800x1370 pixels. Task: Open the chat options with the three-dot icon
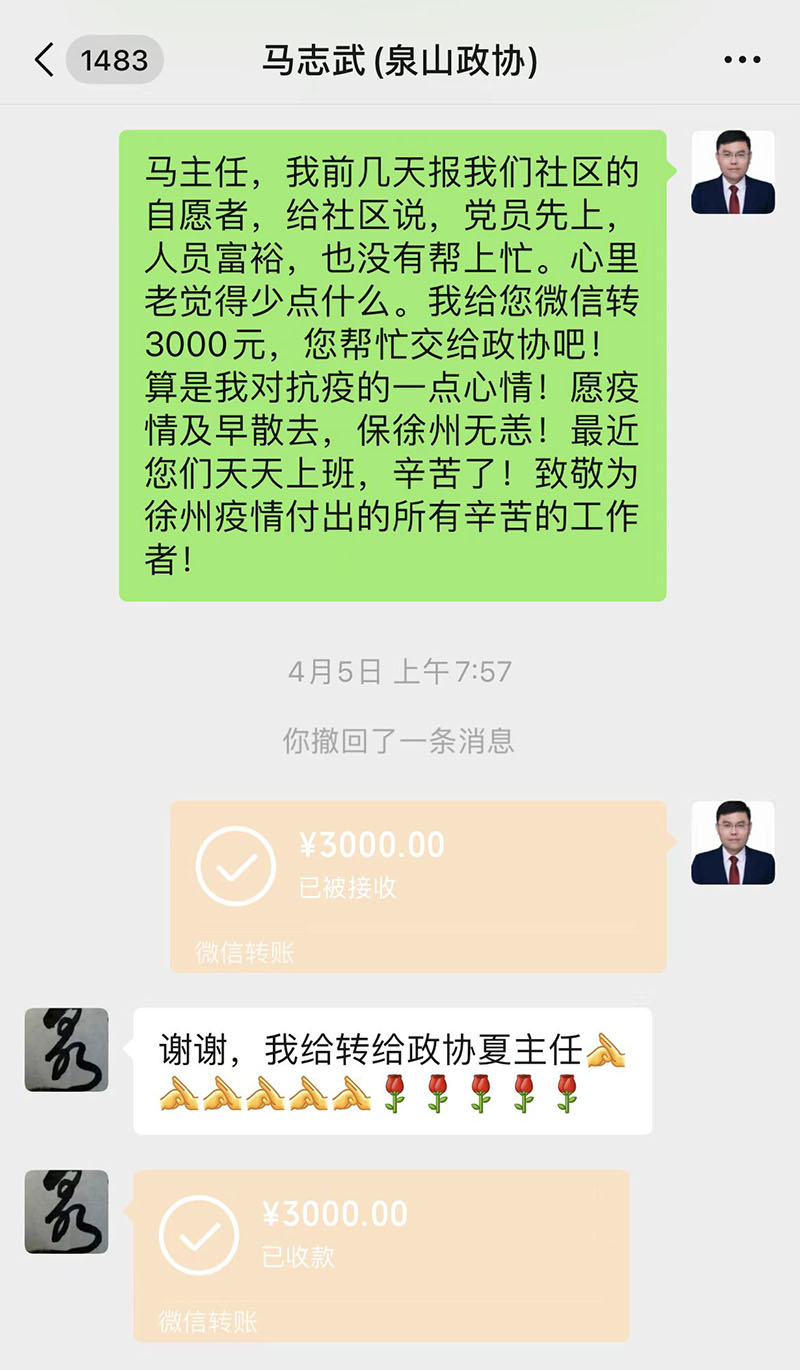(740, 58)
